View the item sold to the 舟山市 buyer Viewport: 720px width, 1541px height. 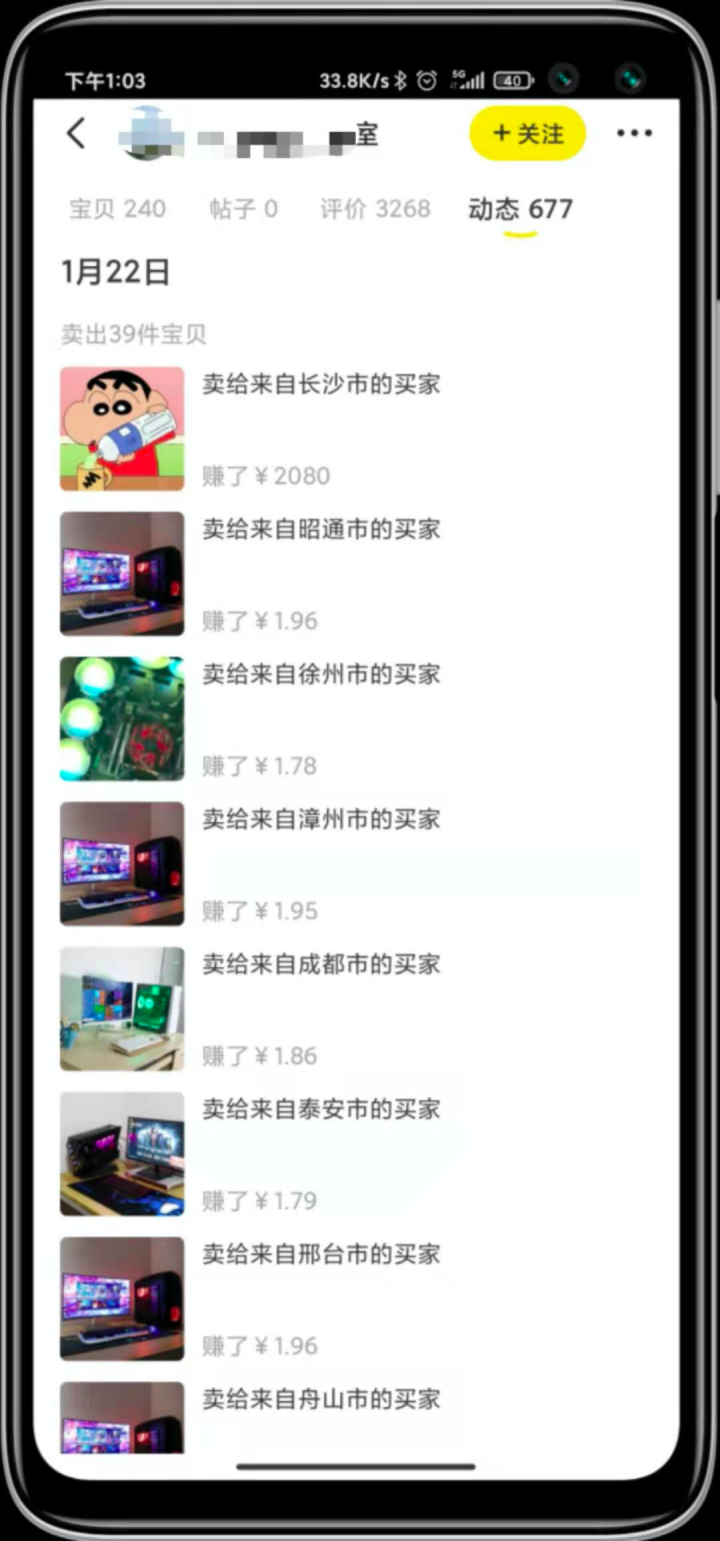pos(360,1418)
